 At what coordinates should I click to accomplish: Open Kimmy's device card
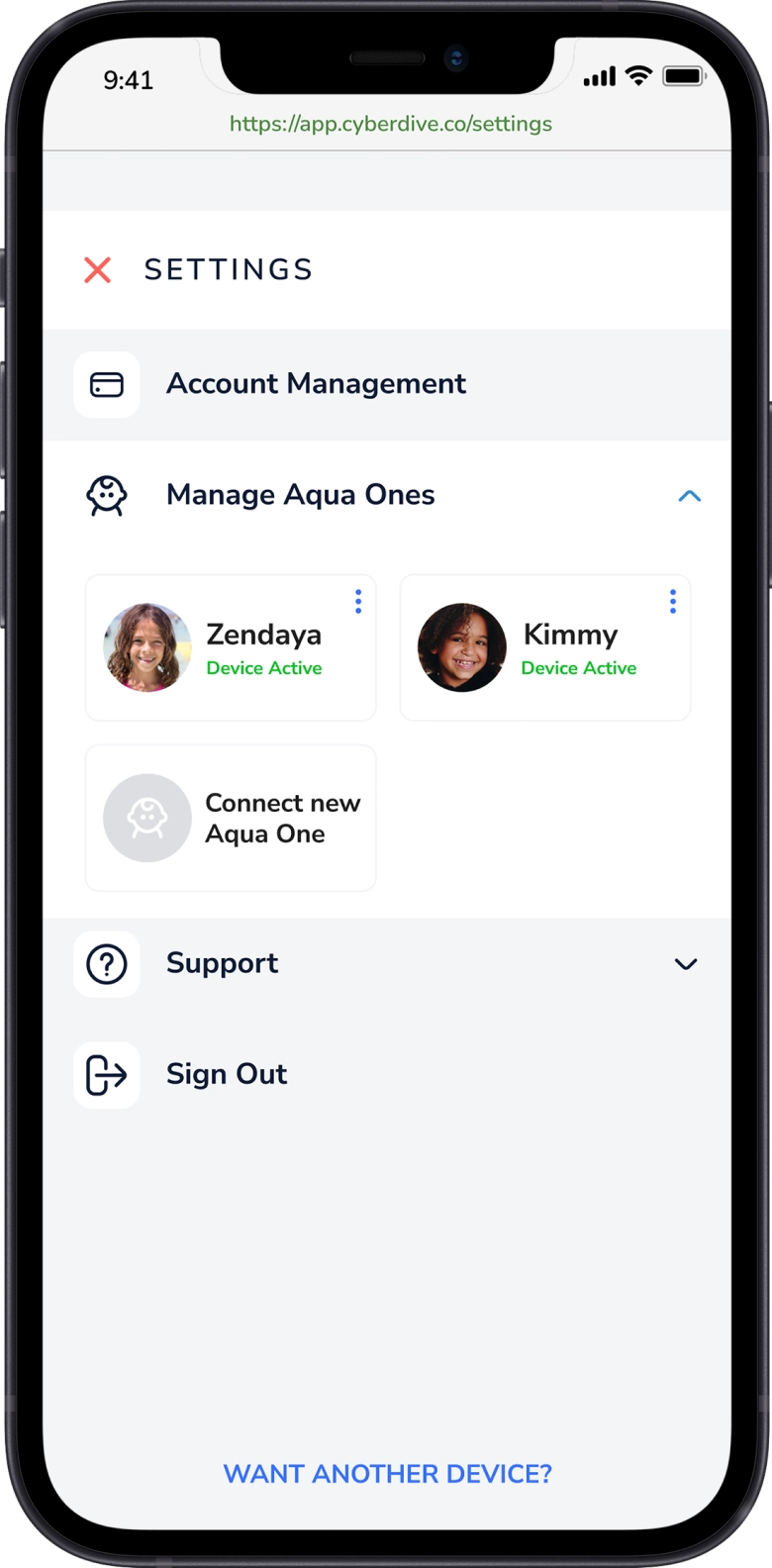pyautogui.click(x=544, y=648)
